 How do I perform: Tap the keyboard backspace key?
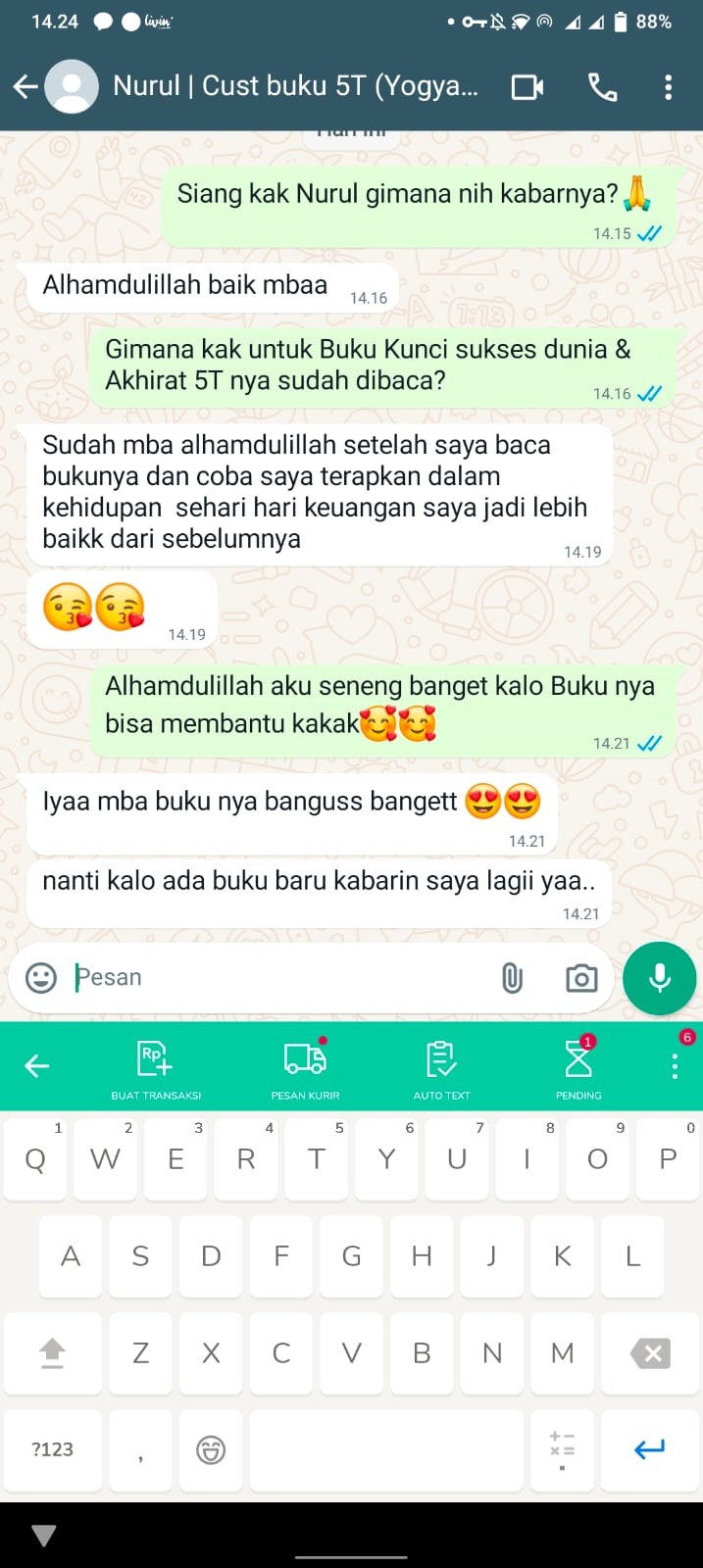coord(650,1353)
